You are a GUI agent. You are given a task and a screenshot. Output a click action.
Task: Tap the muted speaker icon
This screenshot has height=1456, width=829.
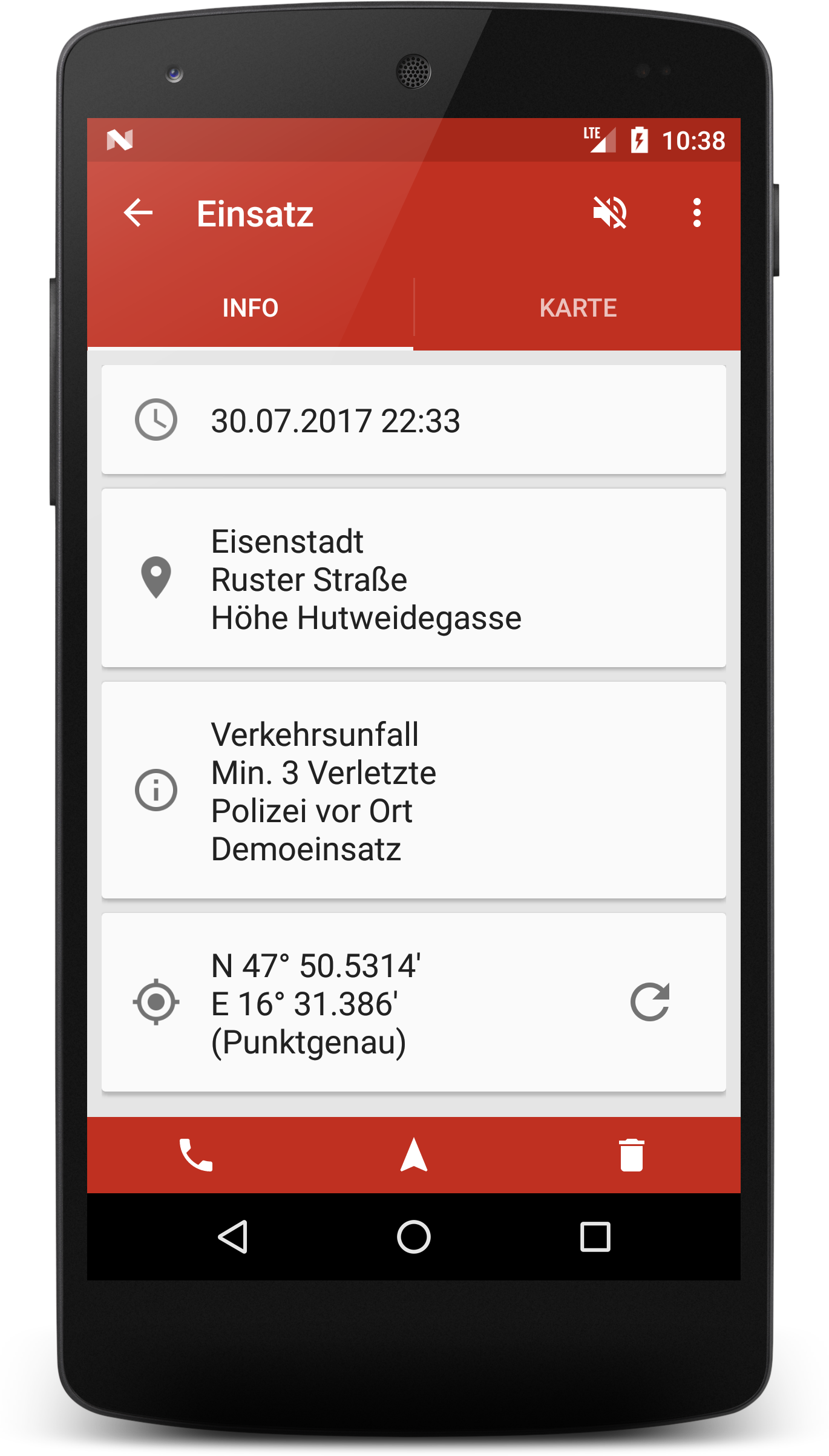click(610, 212)
